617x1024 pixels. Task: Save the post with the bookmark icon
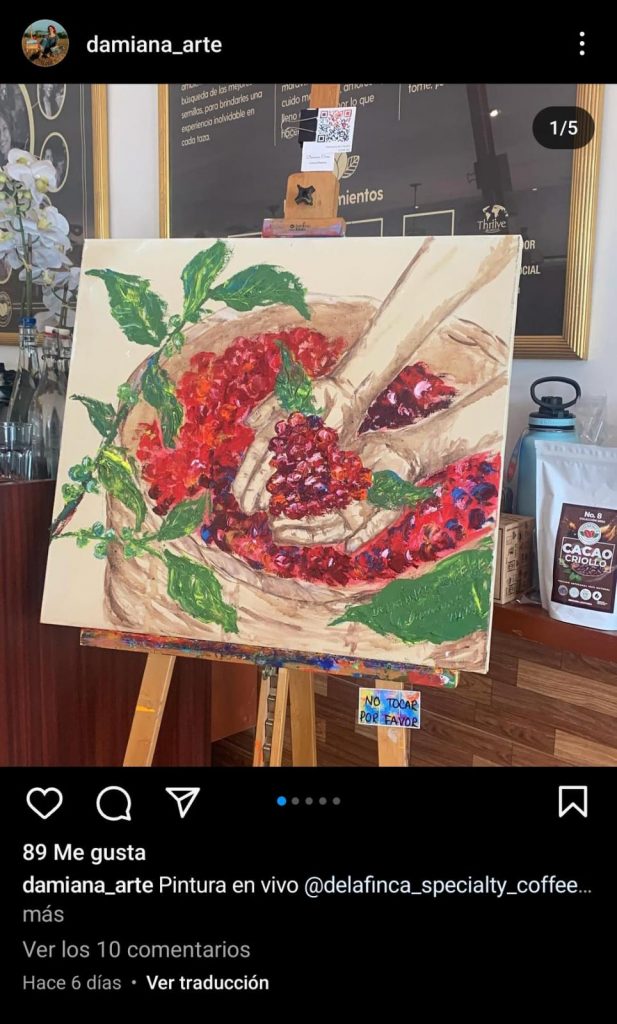[572, 801]
